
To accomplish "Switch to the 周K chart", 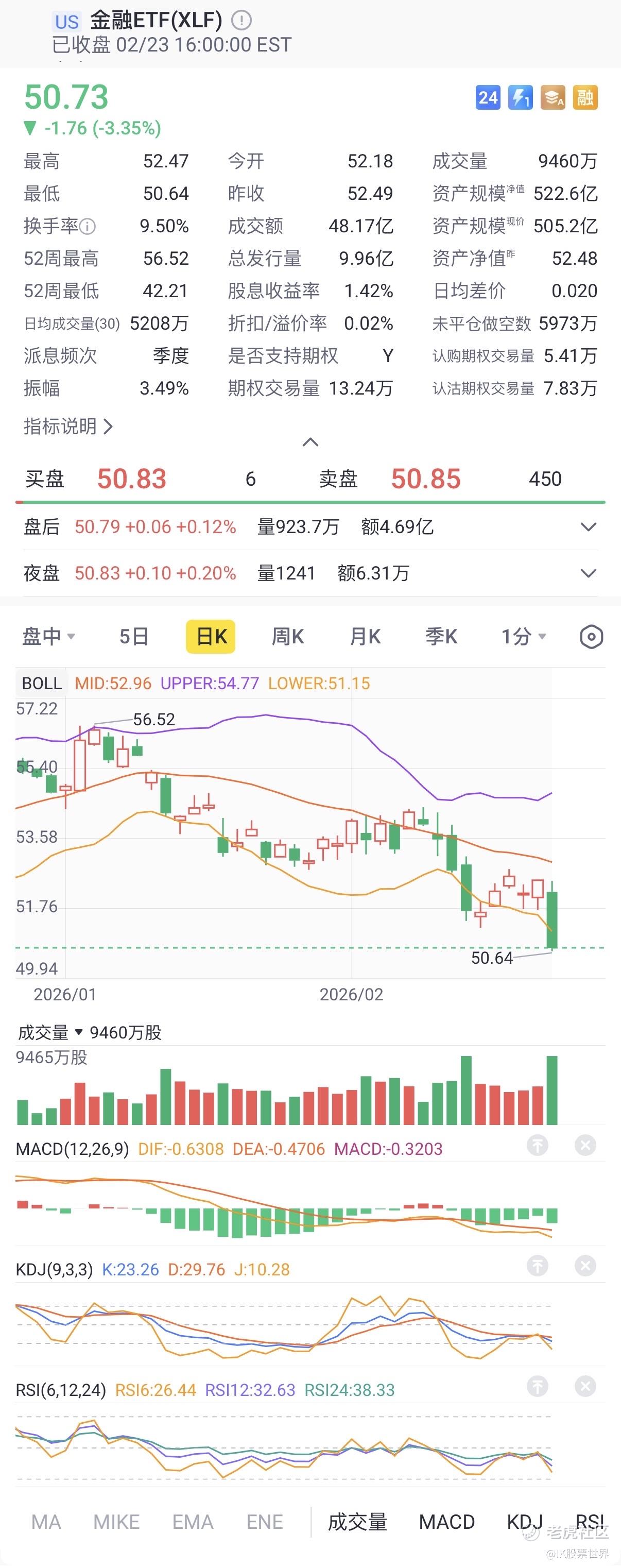I will point(287,636).
